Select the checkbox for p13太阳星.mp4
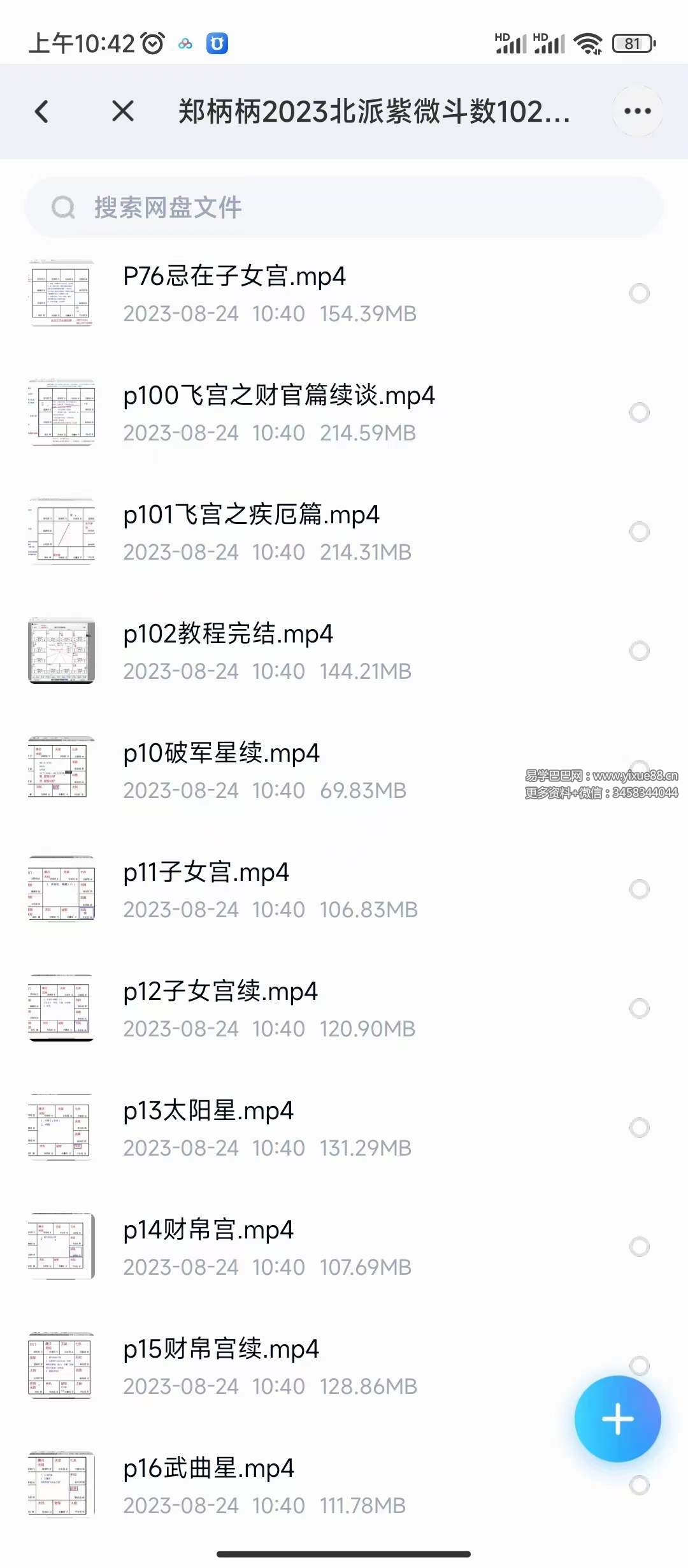Screen dimensions: 688x1568 point(640,1128)
